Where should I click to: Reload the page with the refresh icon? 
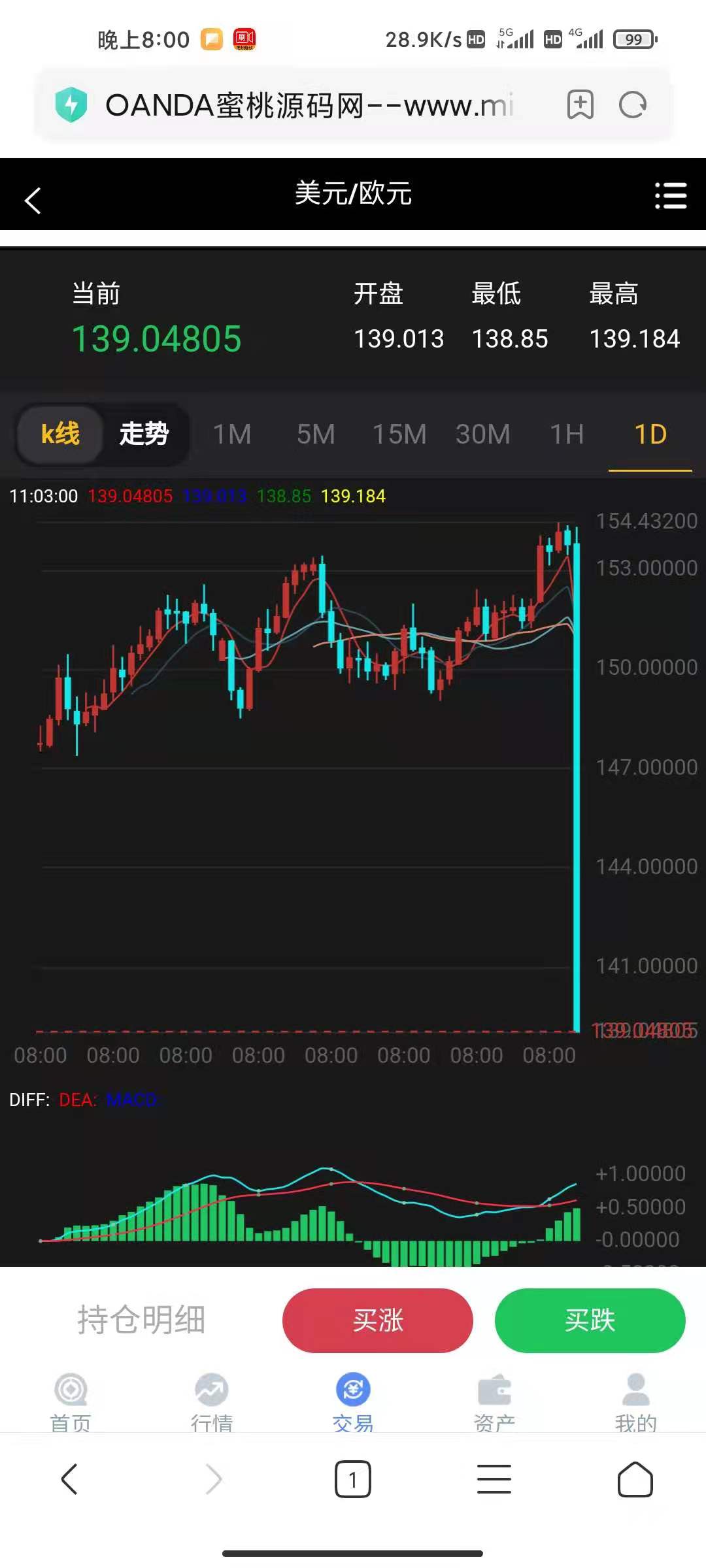tap(632, 105)
